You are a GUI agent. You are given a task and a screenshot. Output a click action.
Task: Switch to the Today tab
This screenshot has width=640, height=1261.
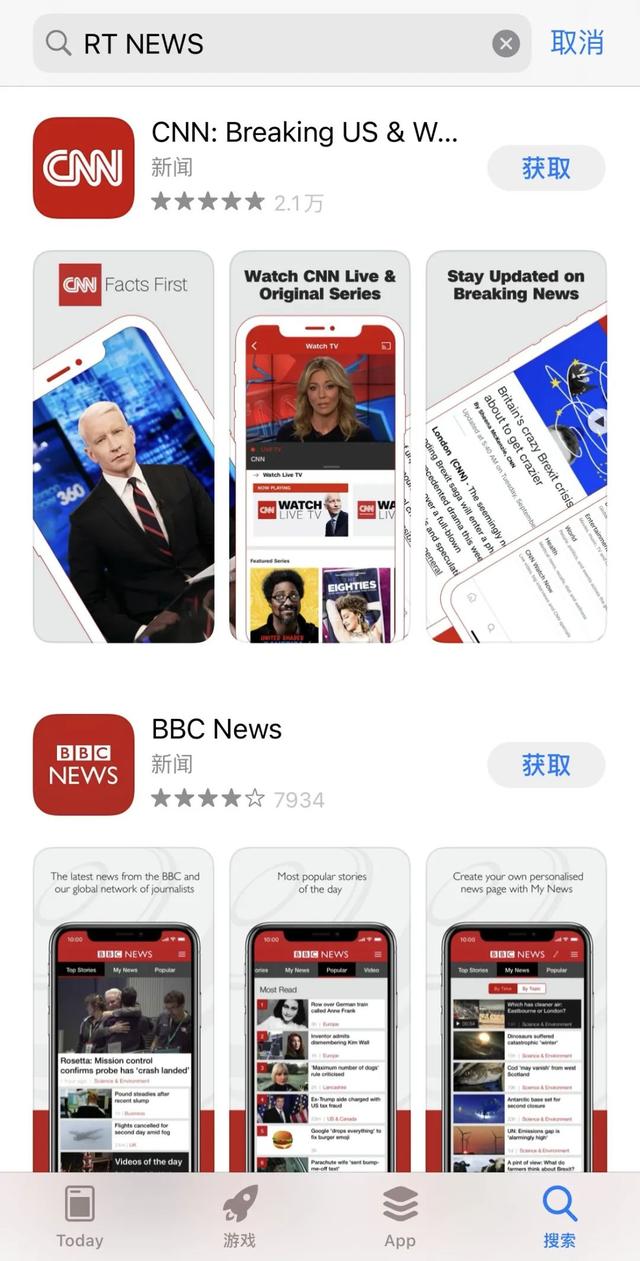(80, 1216)
